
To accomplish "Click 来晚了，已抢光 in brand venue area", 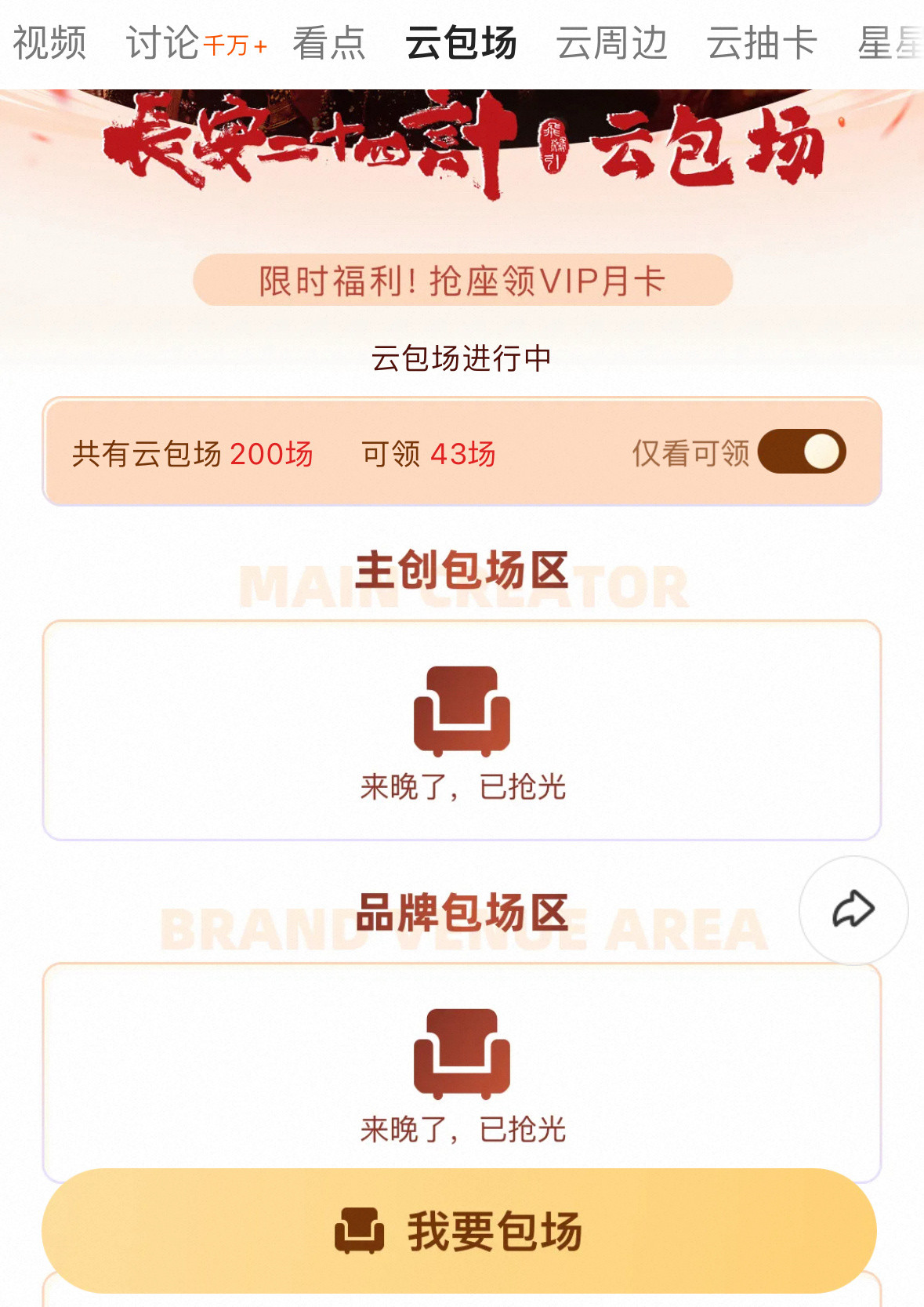I will pos(462,1130).
